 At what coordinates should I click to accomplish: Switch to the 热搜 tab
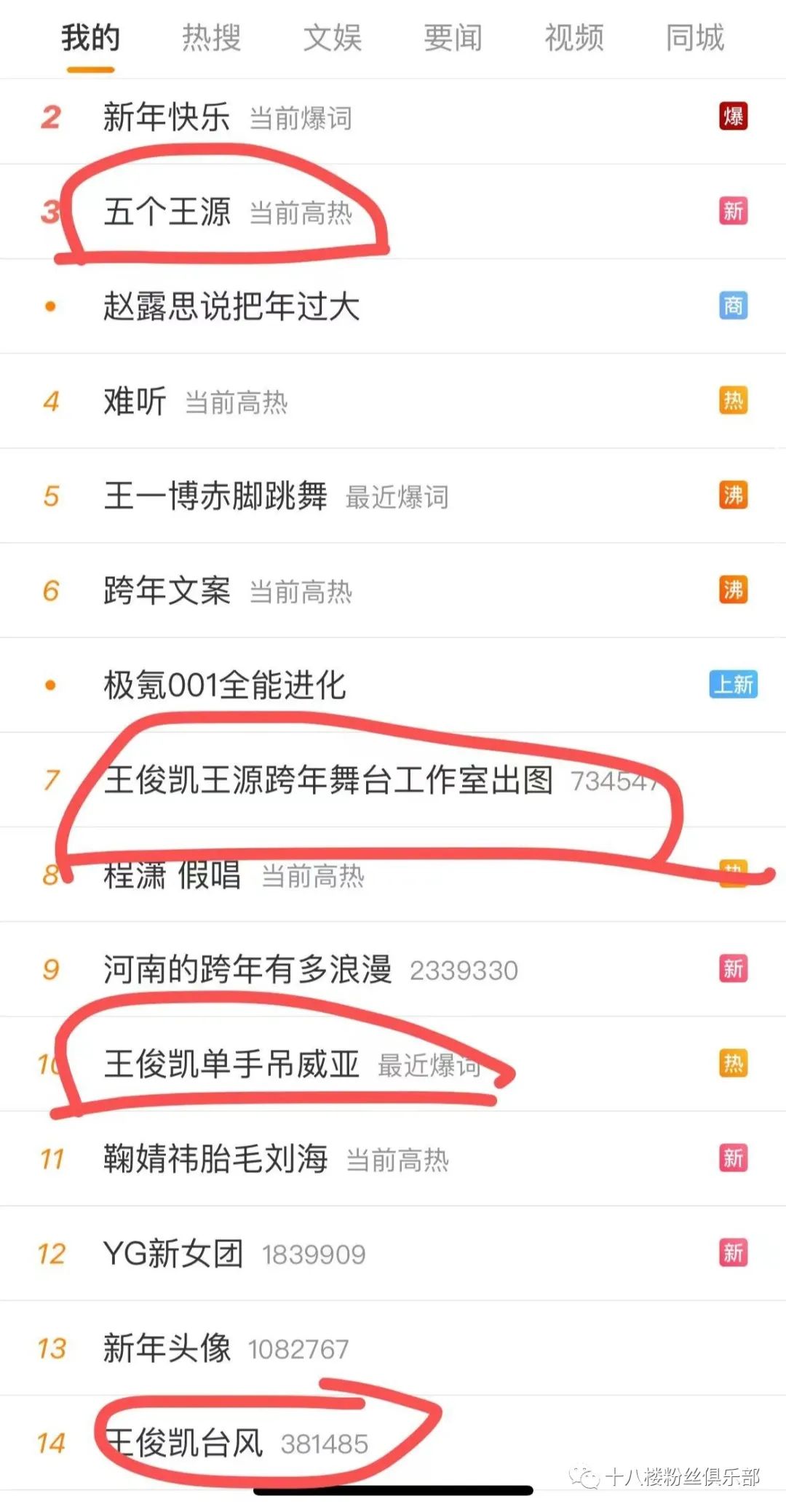pyautogui.click(x=211, y=38)
